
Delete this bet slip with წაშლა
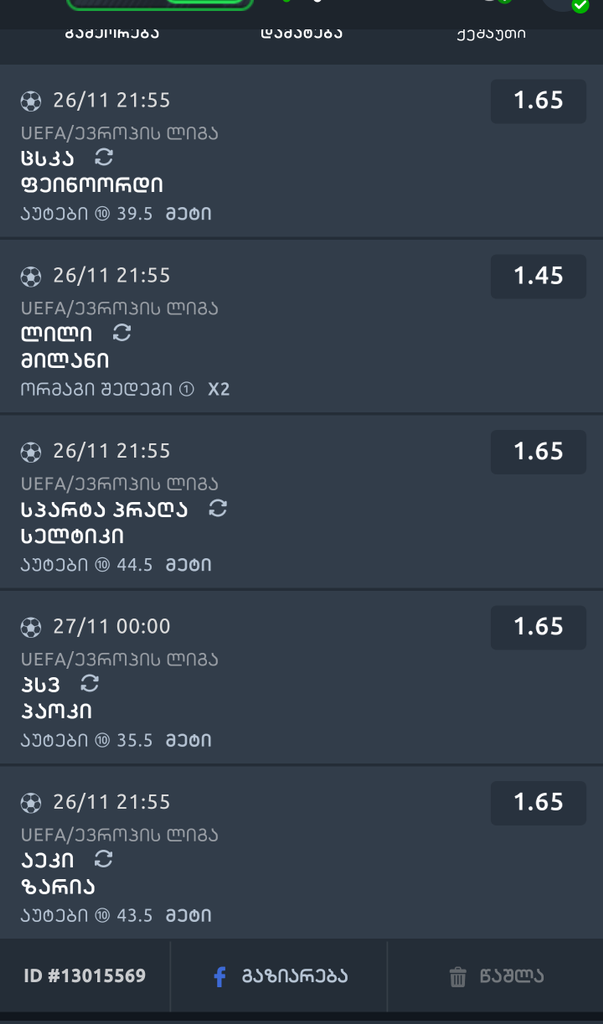click(496, 976)
